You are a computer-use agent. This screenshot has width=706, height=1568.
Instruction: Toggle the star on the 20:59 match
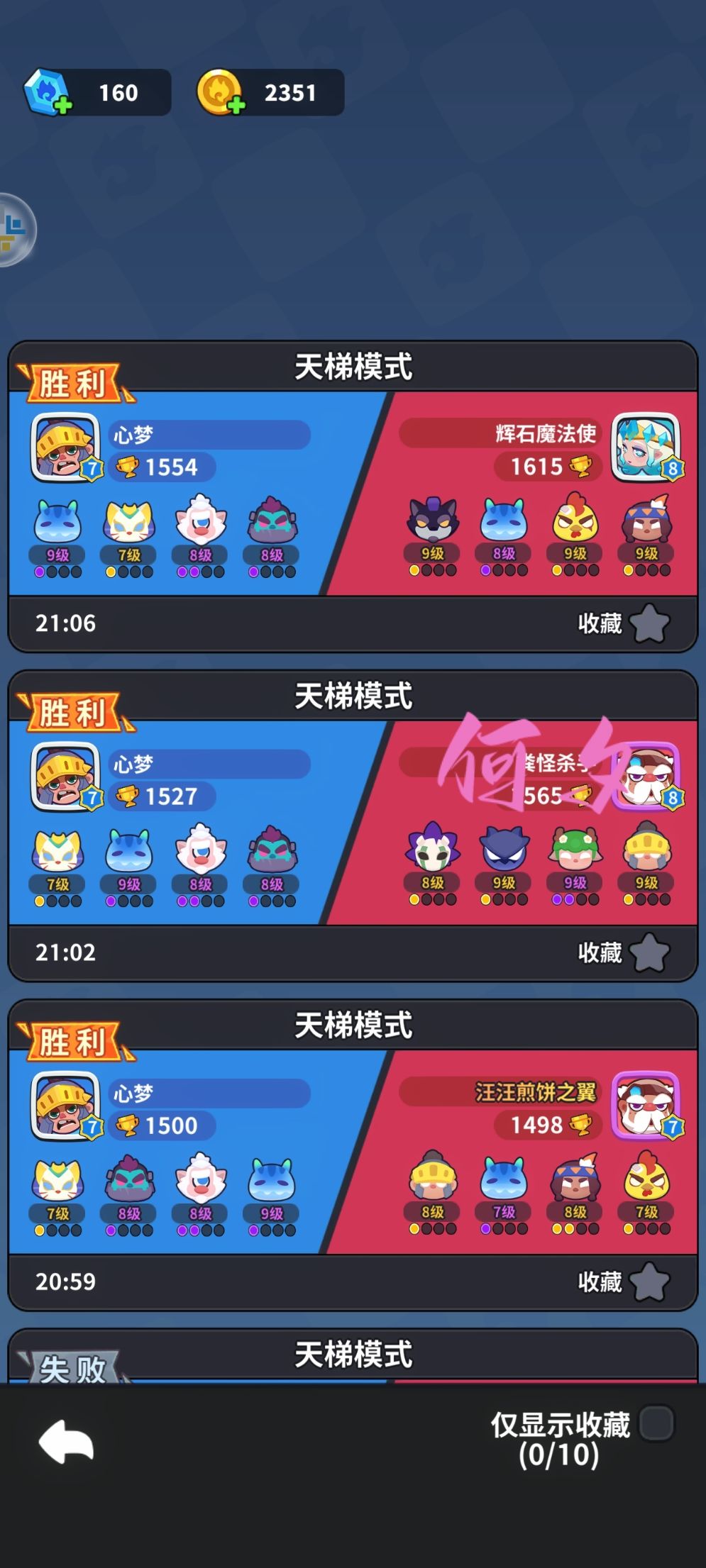pyautogui.click(x=649, y=1281)
